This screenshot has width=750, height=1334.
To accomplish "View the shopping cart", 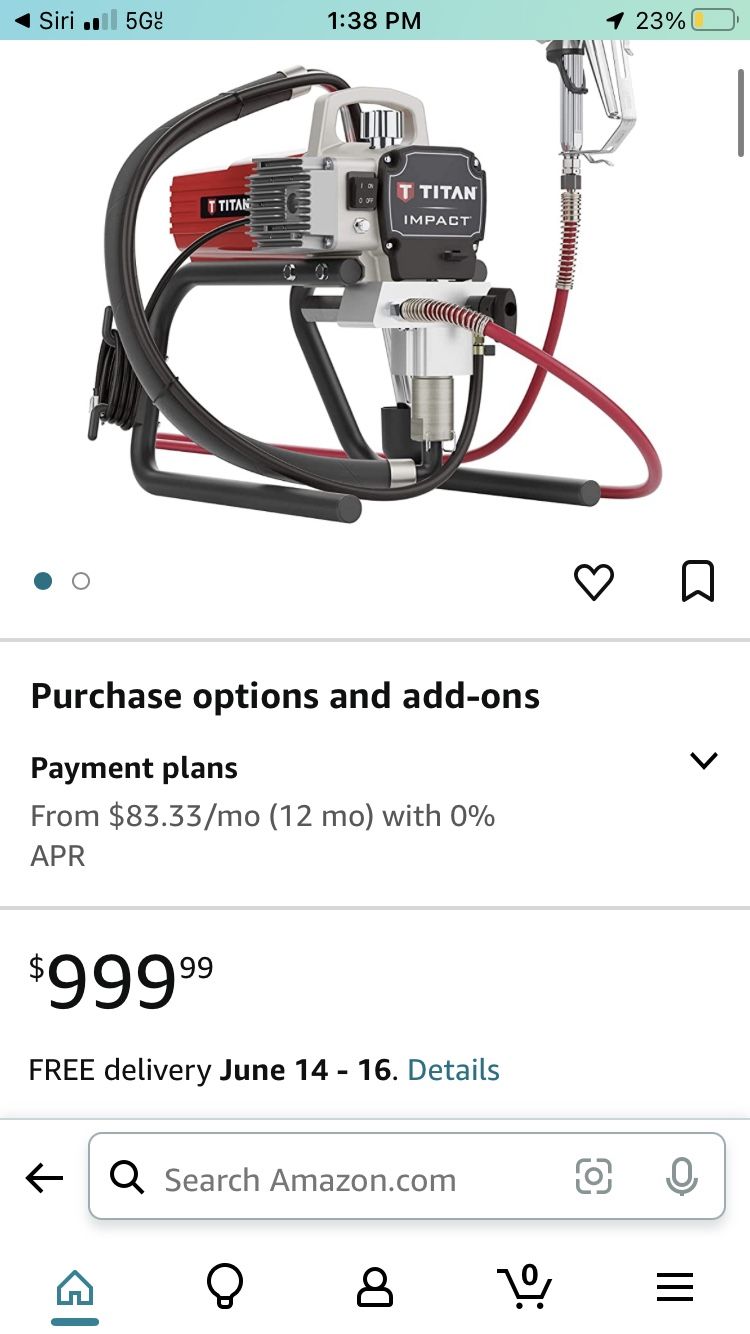I will [525, 1287].
